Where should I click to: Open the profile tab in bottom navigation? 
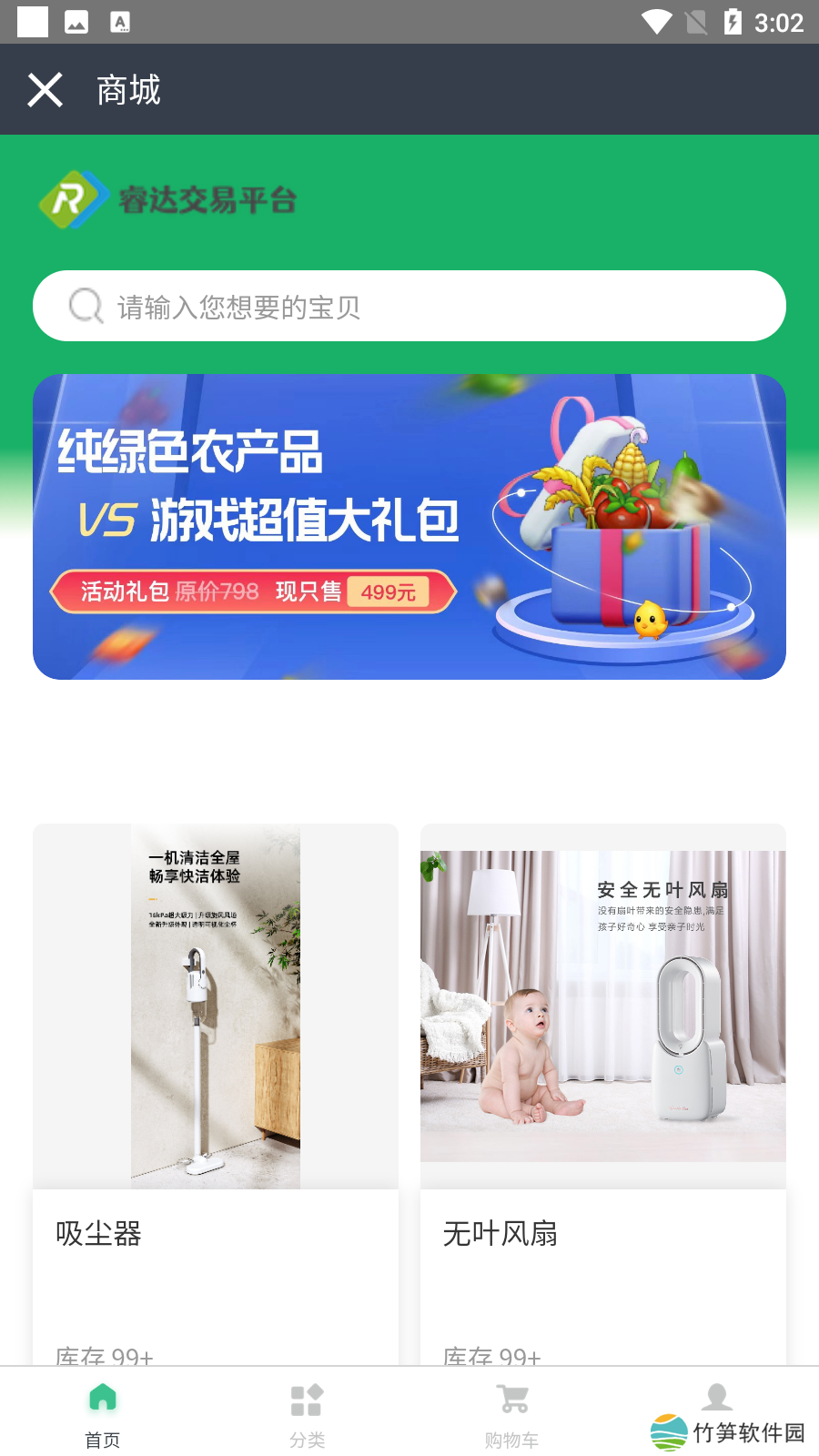pyautogui.click(x=717, y=1401)
